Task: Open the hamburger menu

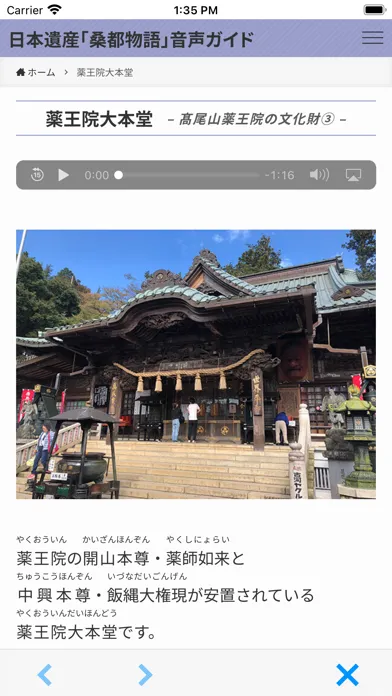Action: coord(372,38)
